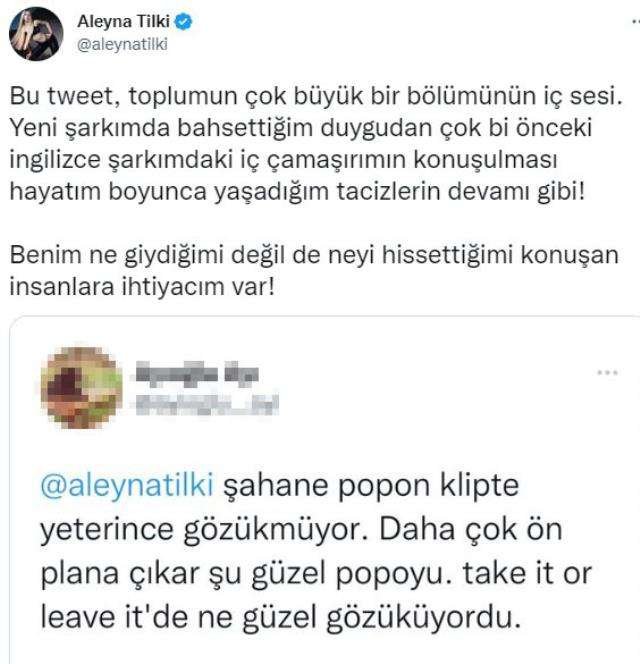
Task: Open the quoted tweet's three-dot menu
Action: tap(606, 372)
